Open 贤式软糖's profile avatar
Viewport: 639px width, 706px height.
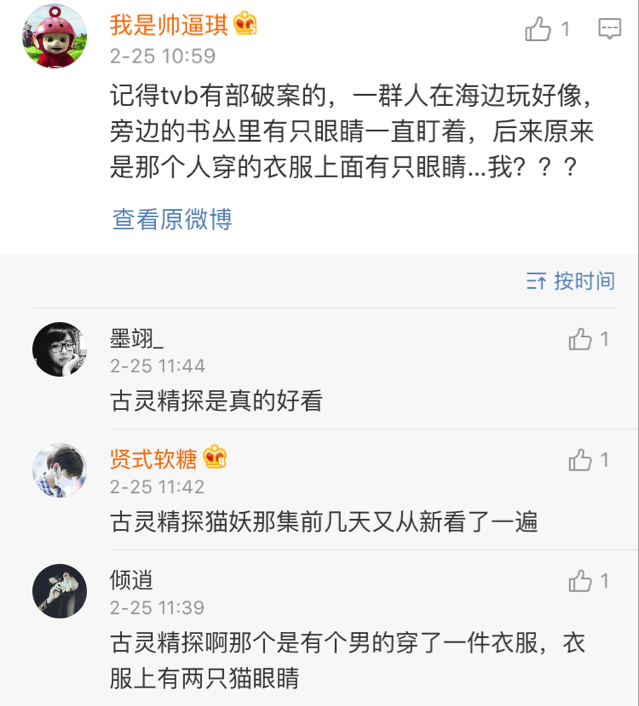point(59,470)
